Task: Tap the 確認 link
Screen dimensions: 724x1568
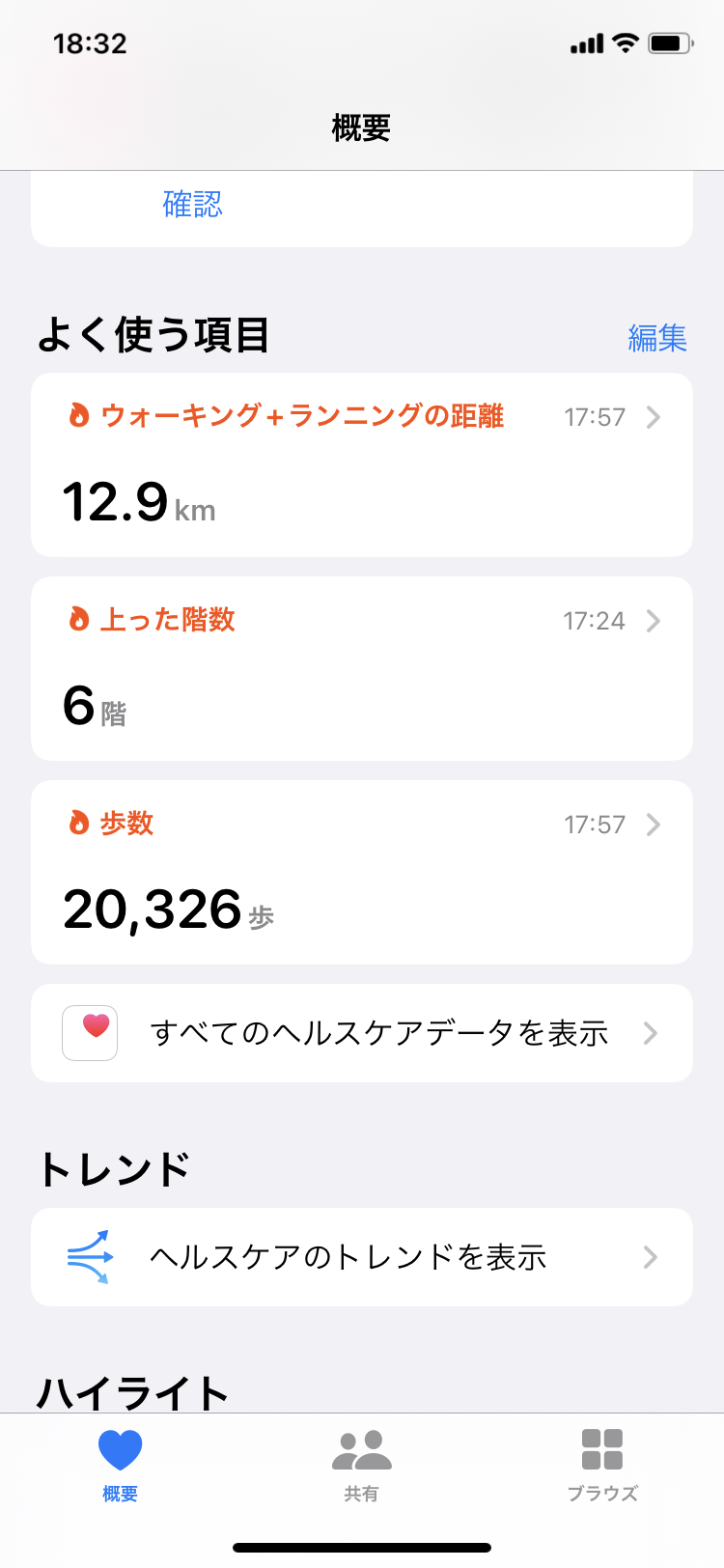Action: tap(192, 205)
